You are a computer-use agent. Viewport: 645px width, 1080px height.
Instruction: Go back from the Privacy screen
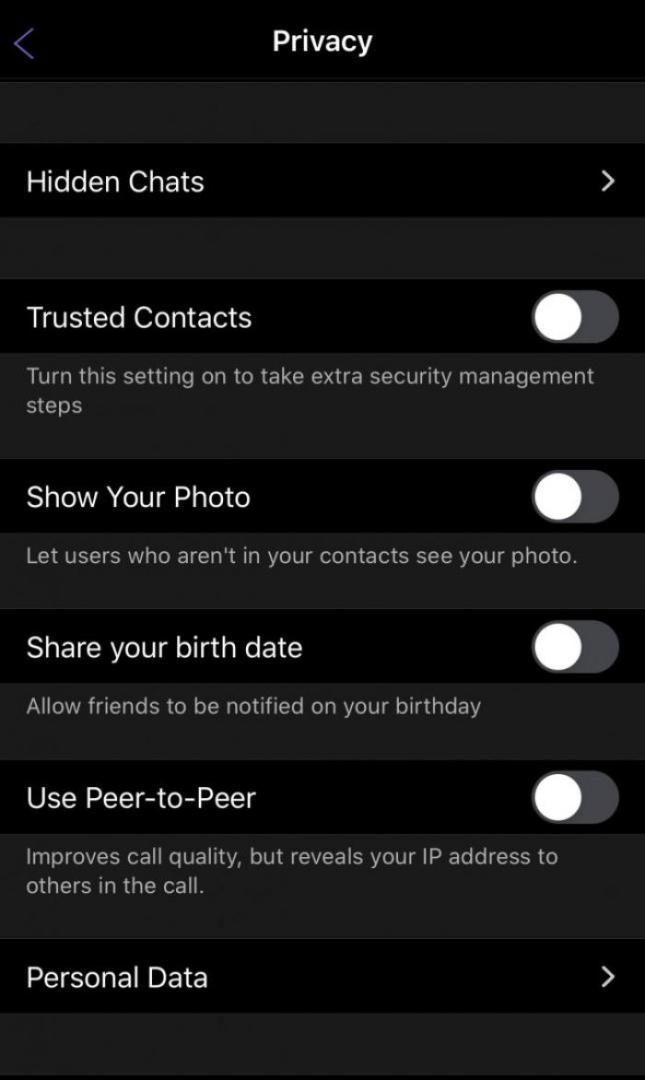(x=25, y=43)
